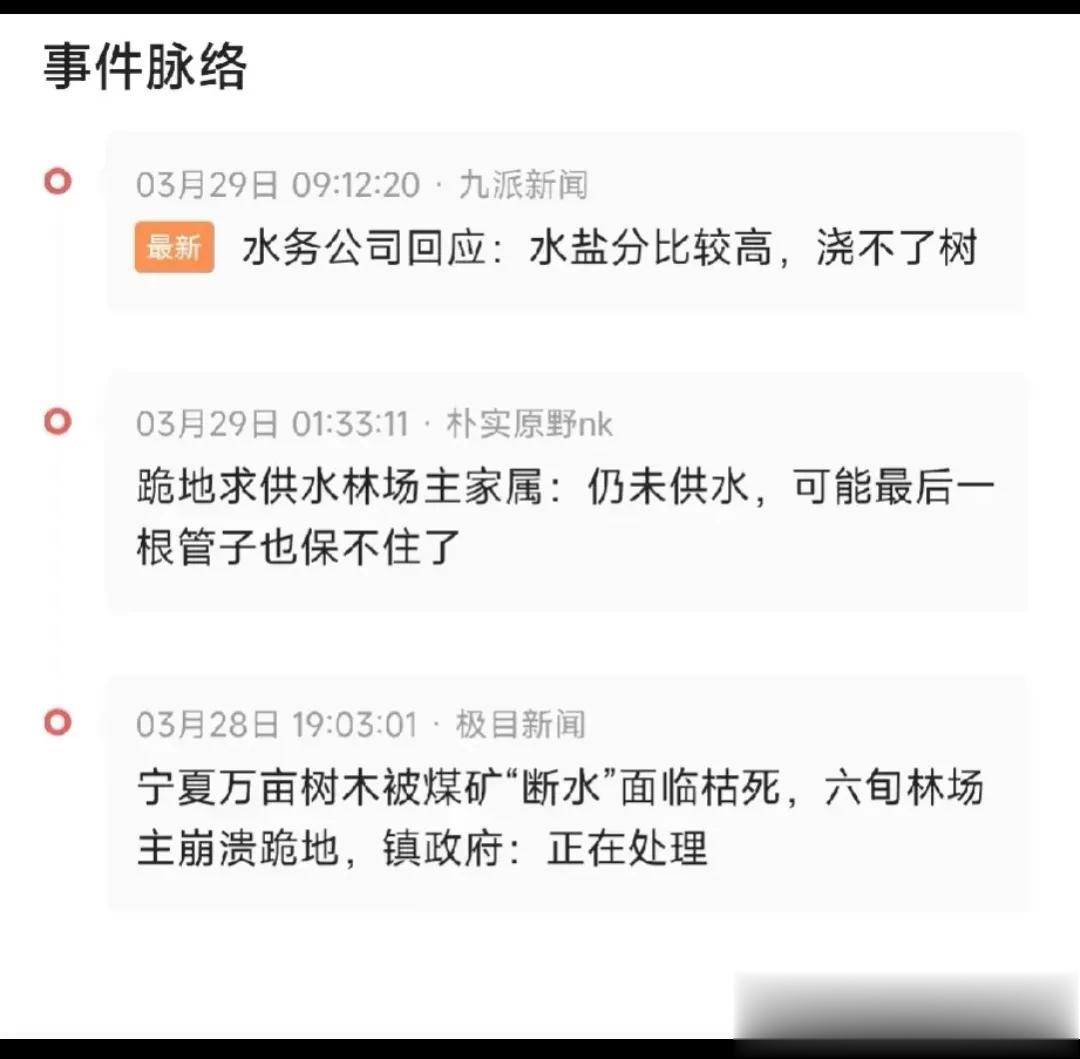Open the 九派新闻 item on 水务公司回应
Image resolution: width=1080 pixels, height=1059 pixels.
[608, 247]
